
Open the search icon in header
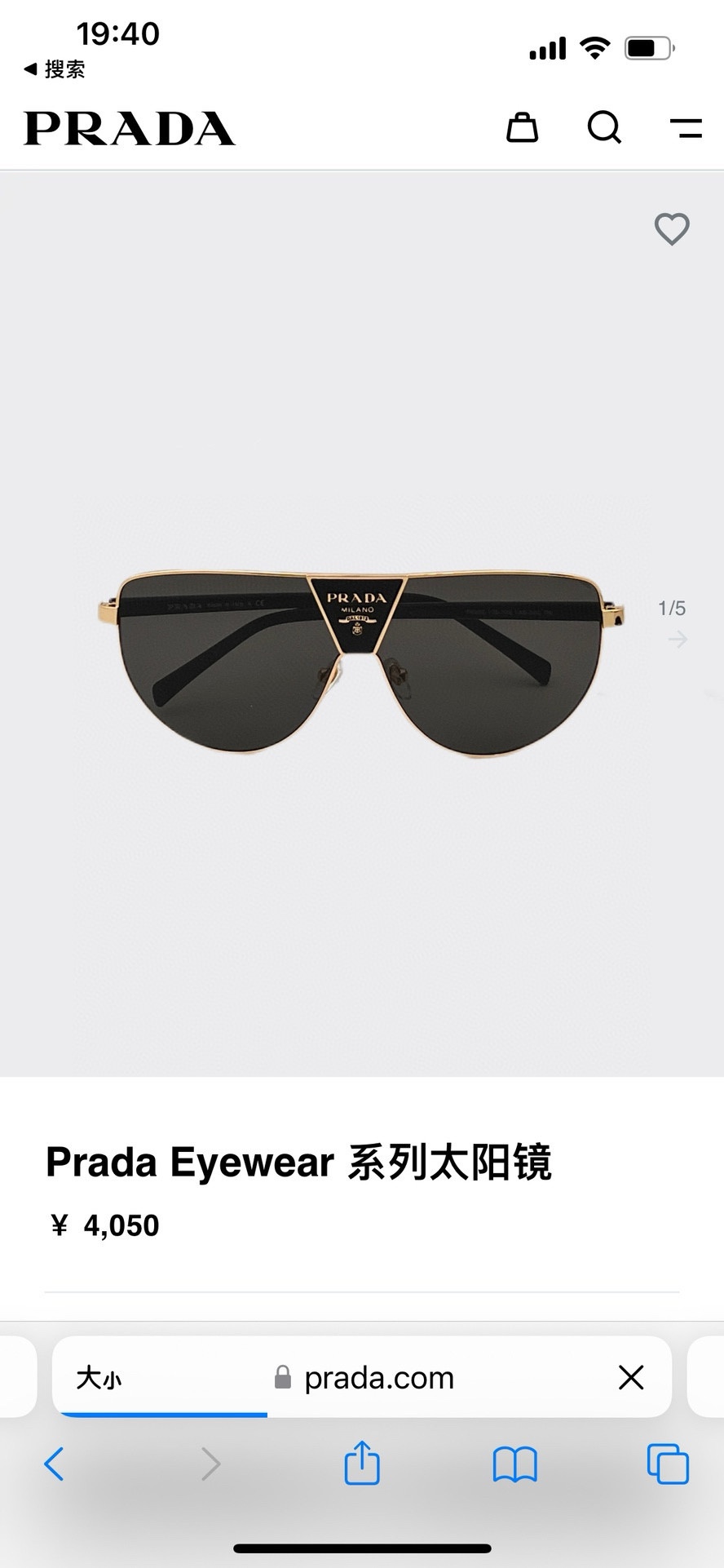(604, 128)
